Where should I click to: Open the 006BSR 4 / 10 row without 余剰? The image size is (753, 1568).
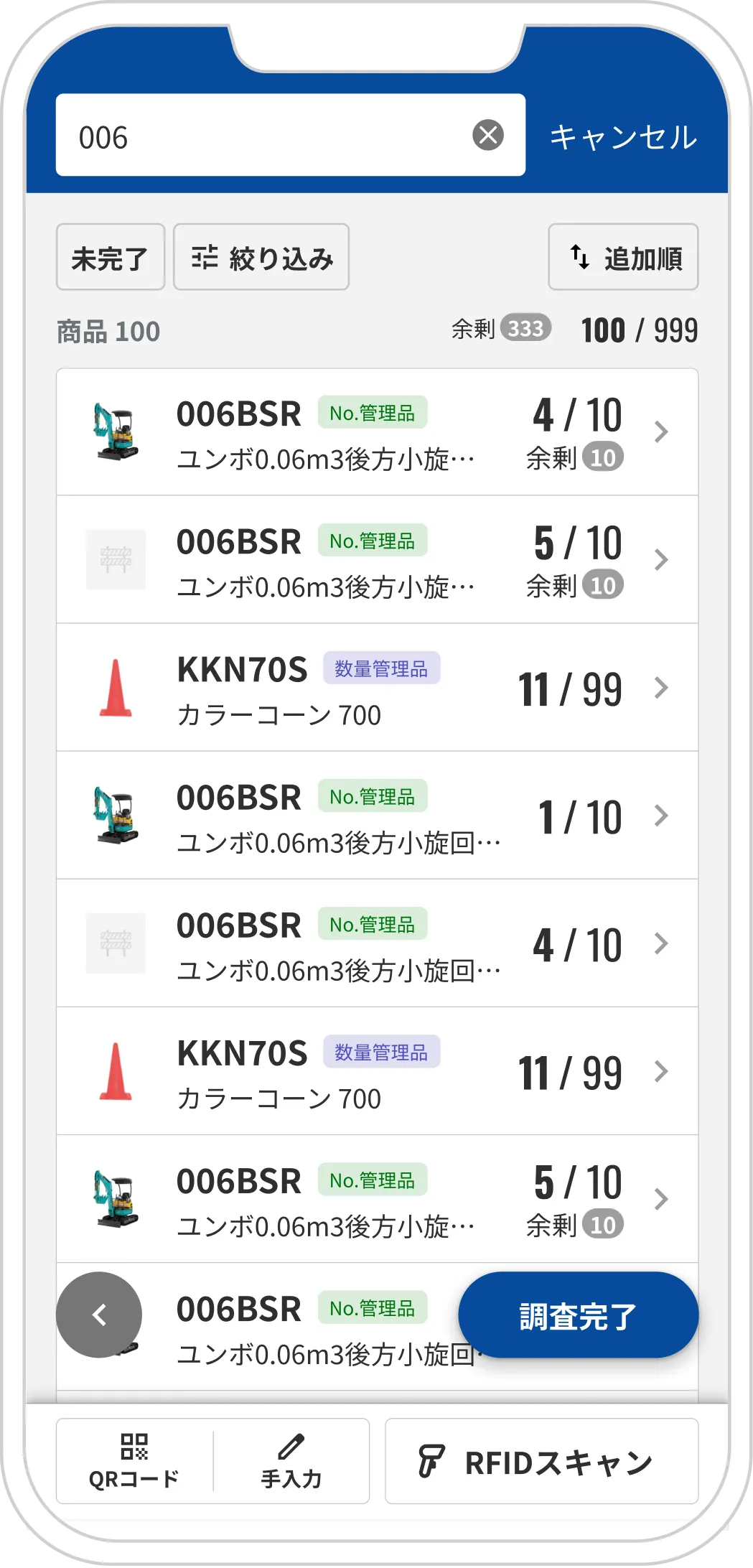tap(377, 943)
